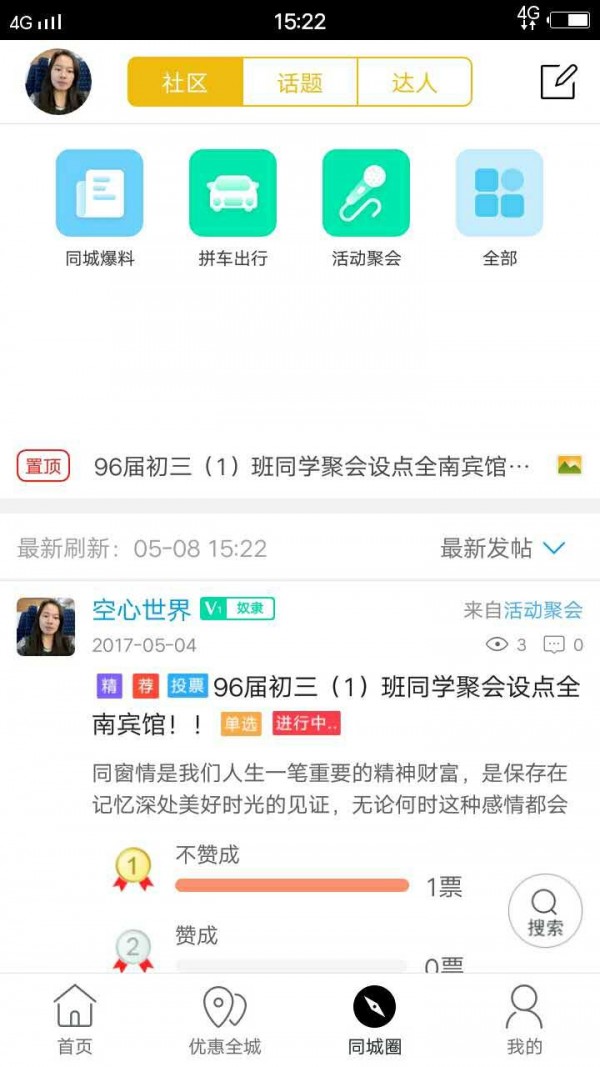
Task: Open the 优惠全城 tab
Action: point(224,1020)
